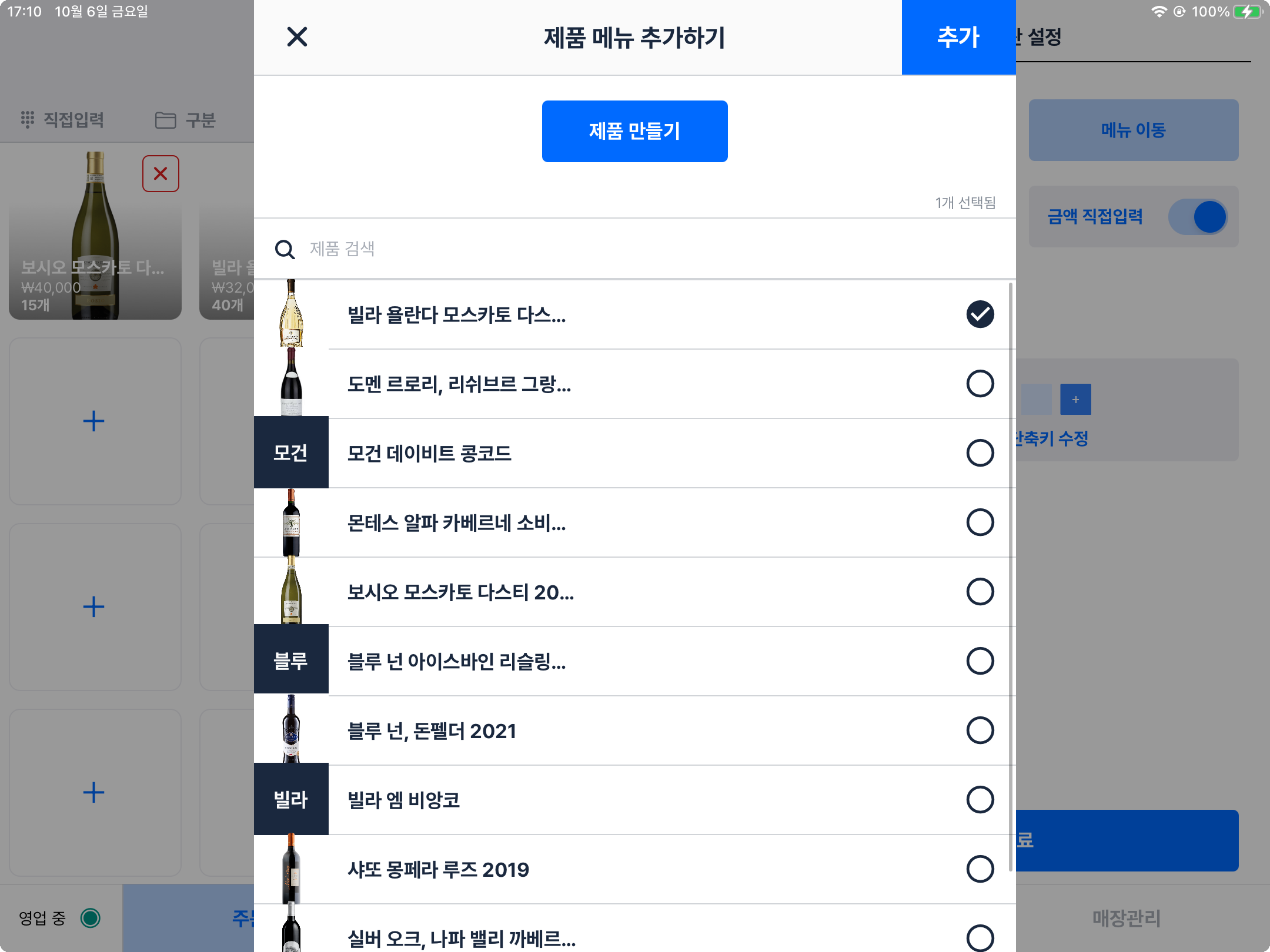Select 보시오 모스카토 다스티 20...
Viewport: 1270px width, 952px height.
980,592
